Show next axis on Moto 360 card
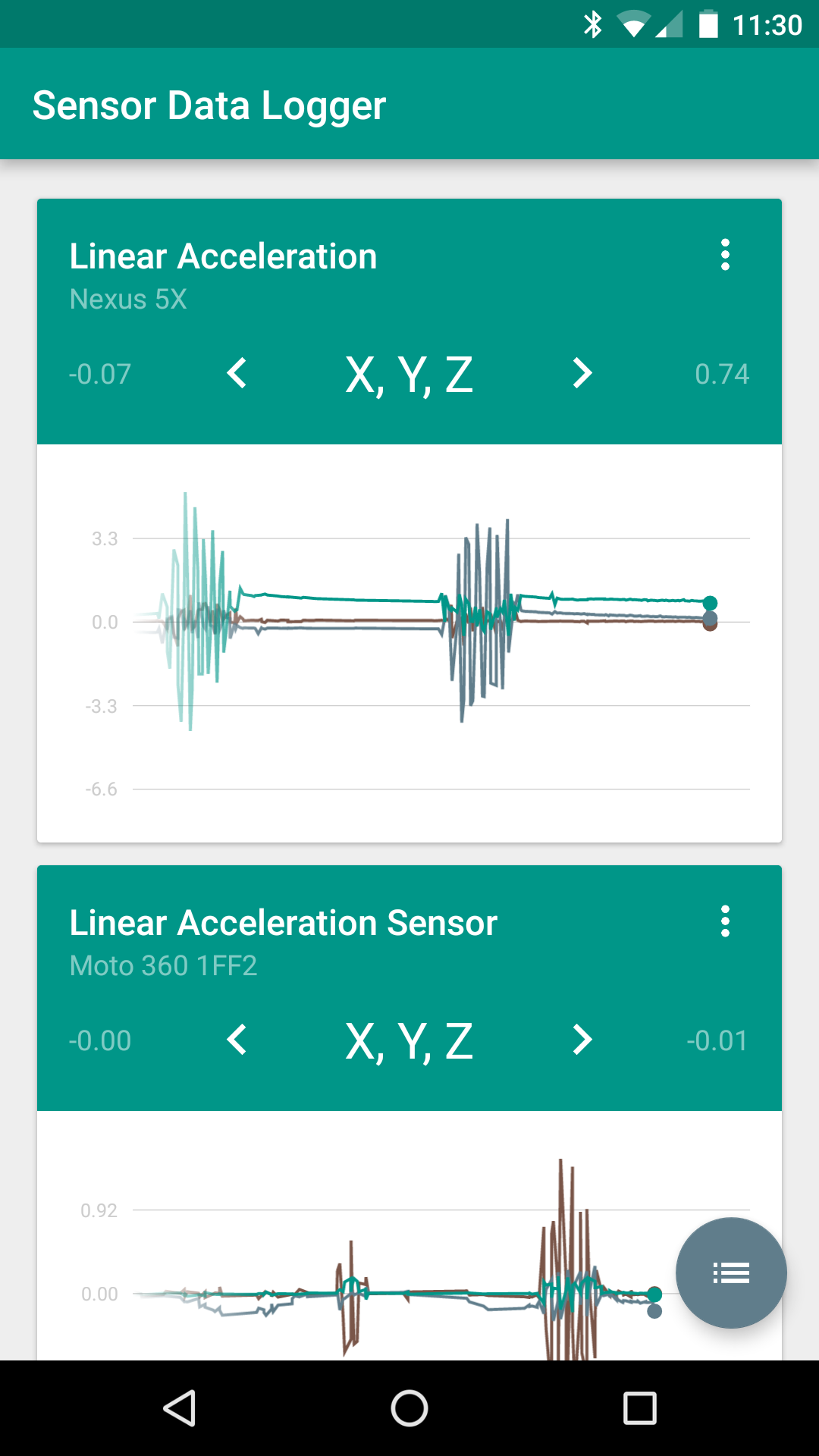The height and width of the screenshot is (1456, 819). pyautogui.click(x=582, y=1040)
